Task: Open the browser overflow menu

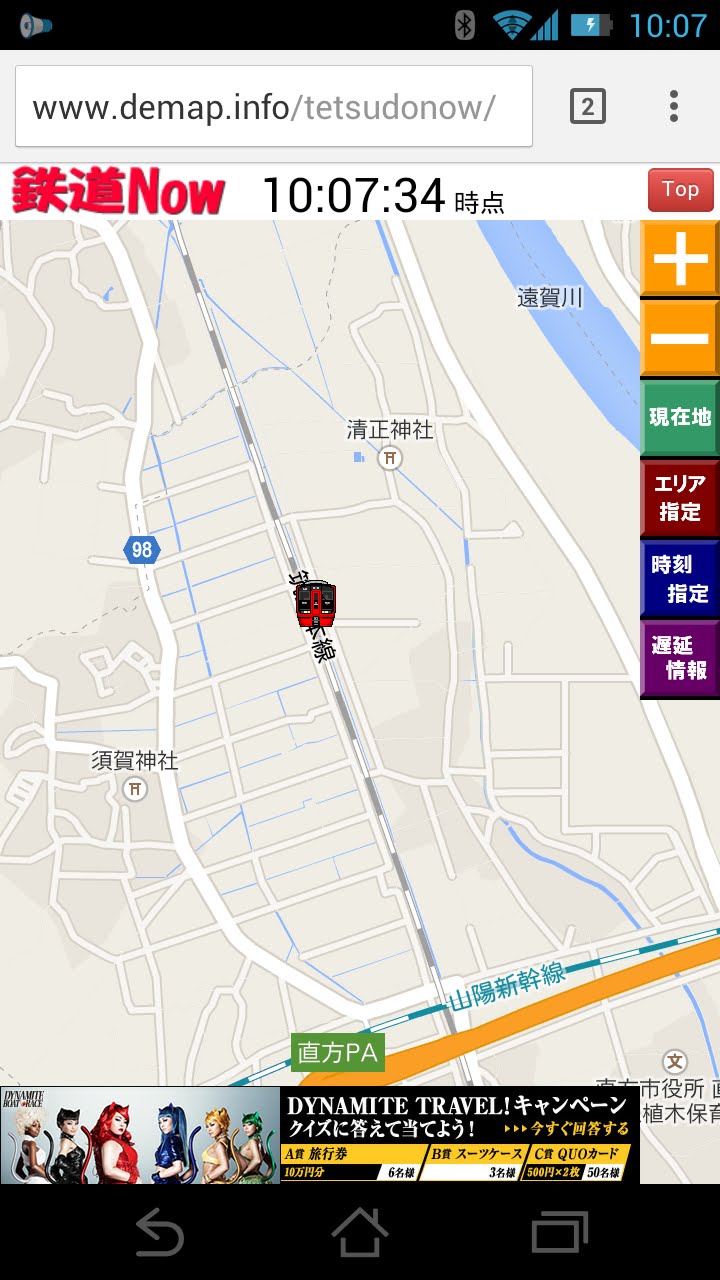Action: (674, 106)
